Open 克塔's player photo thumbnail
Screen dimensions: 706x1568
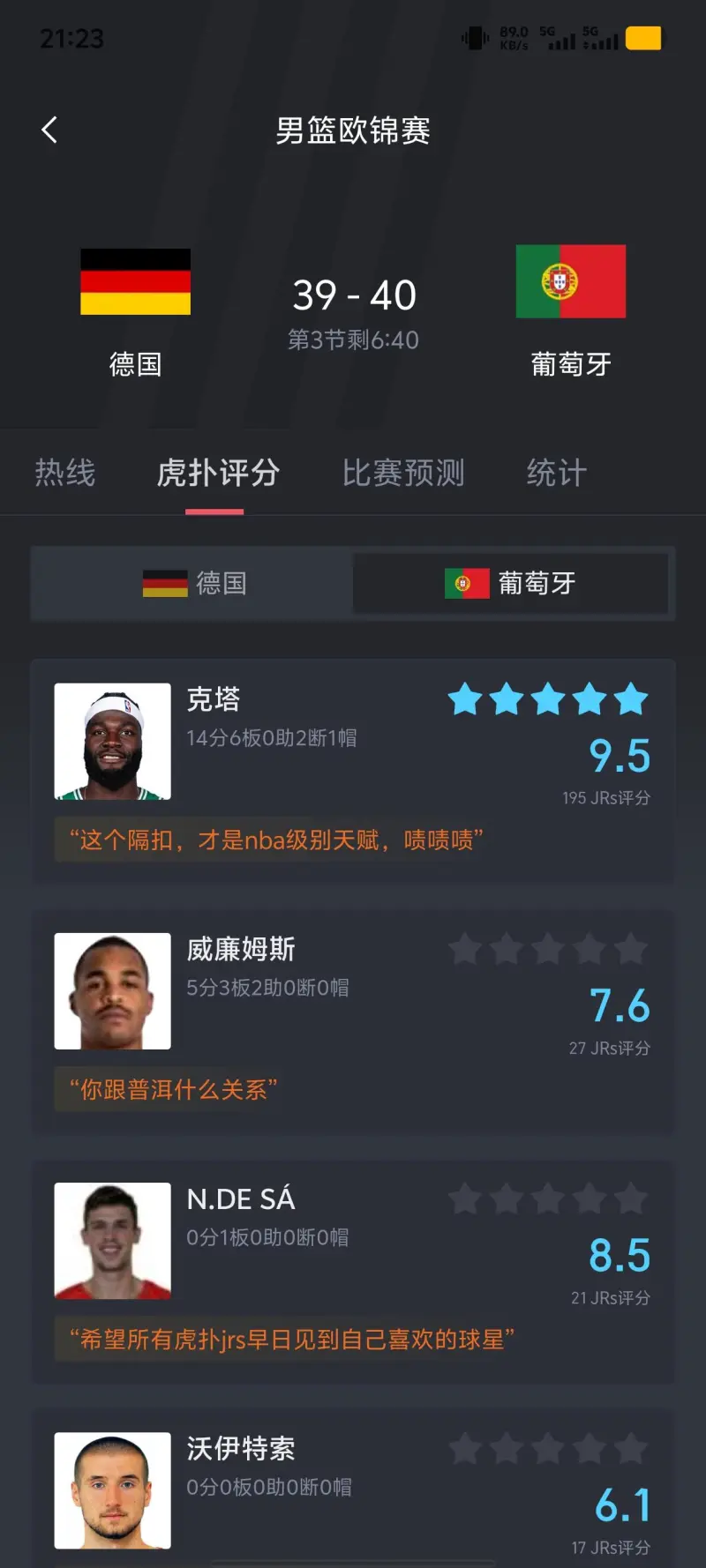click(x=112, y=741)
